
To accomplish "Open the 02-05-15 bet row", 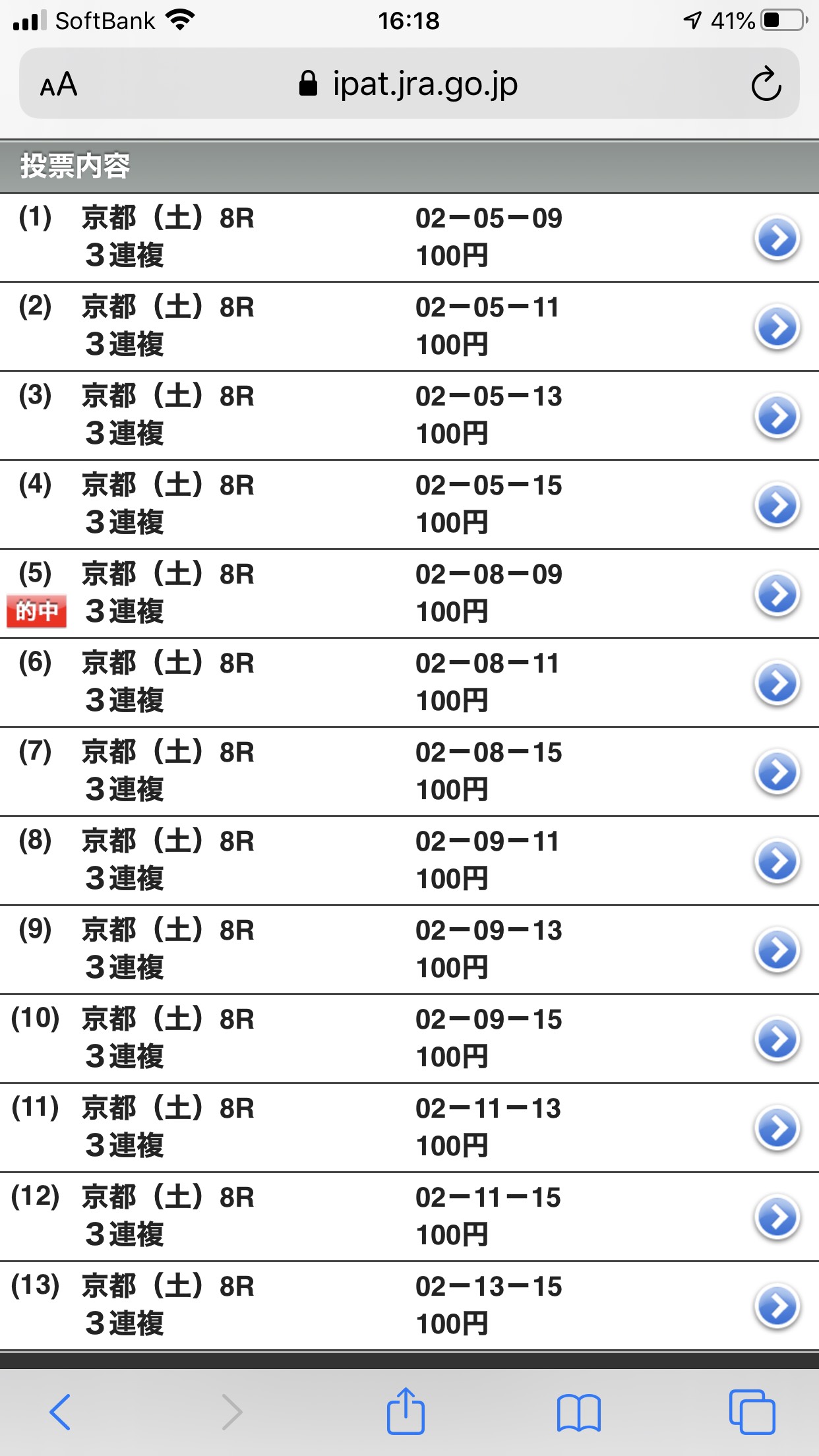I will click(777, 505).
